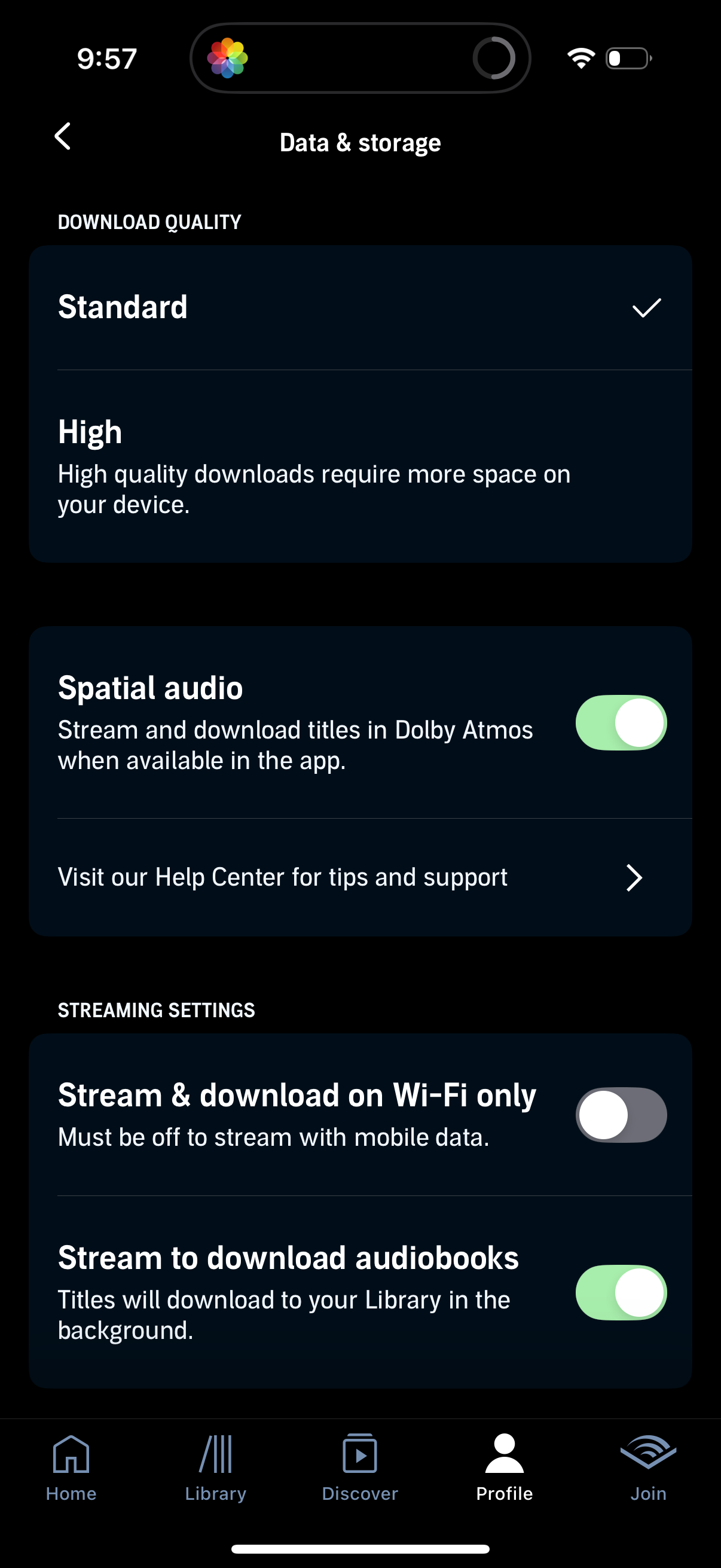Tap the back arrow to leave Data & storage
Viewport: 721px width, 1568px height.
point(63,137)
